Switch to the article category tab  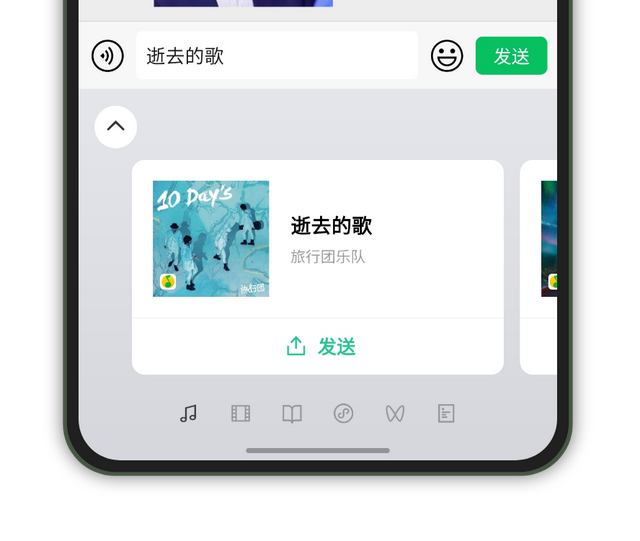(446, 413)
